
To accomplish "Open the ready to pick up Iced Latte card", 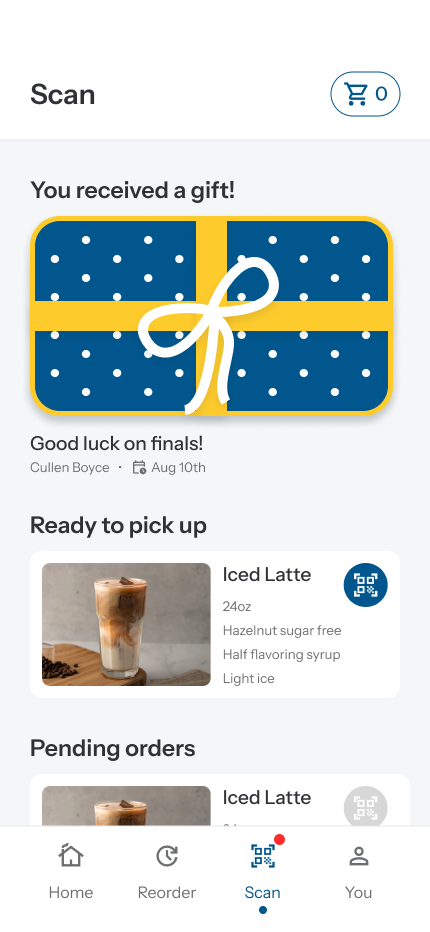I will click(x=215, y=624).
